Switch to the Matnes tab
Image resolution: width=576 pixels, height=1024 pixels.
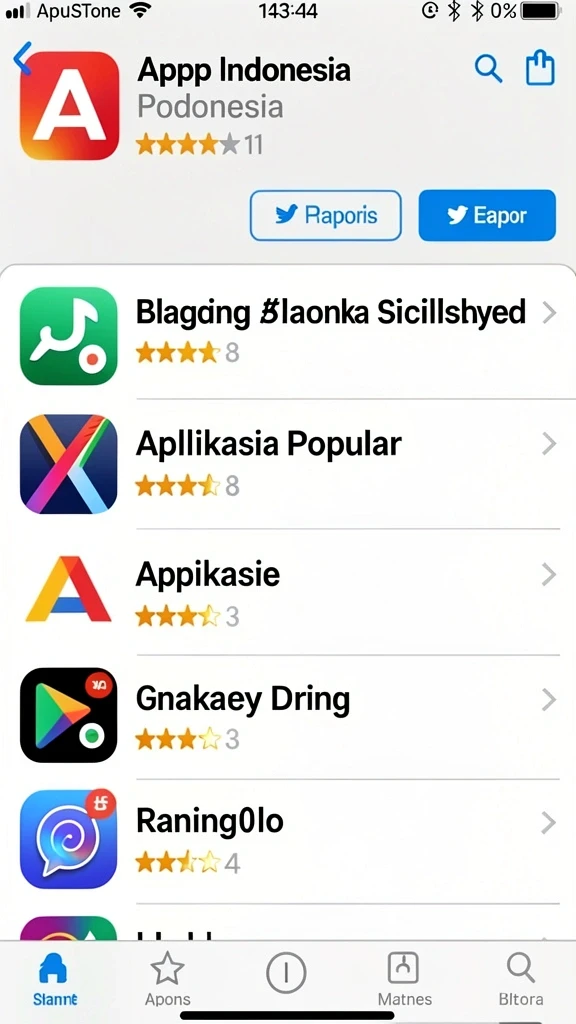(x=404, y=978)
